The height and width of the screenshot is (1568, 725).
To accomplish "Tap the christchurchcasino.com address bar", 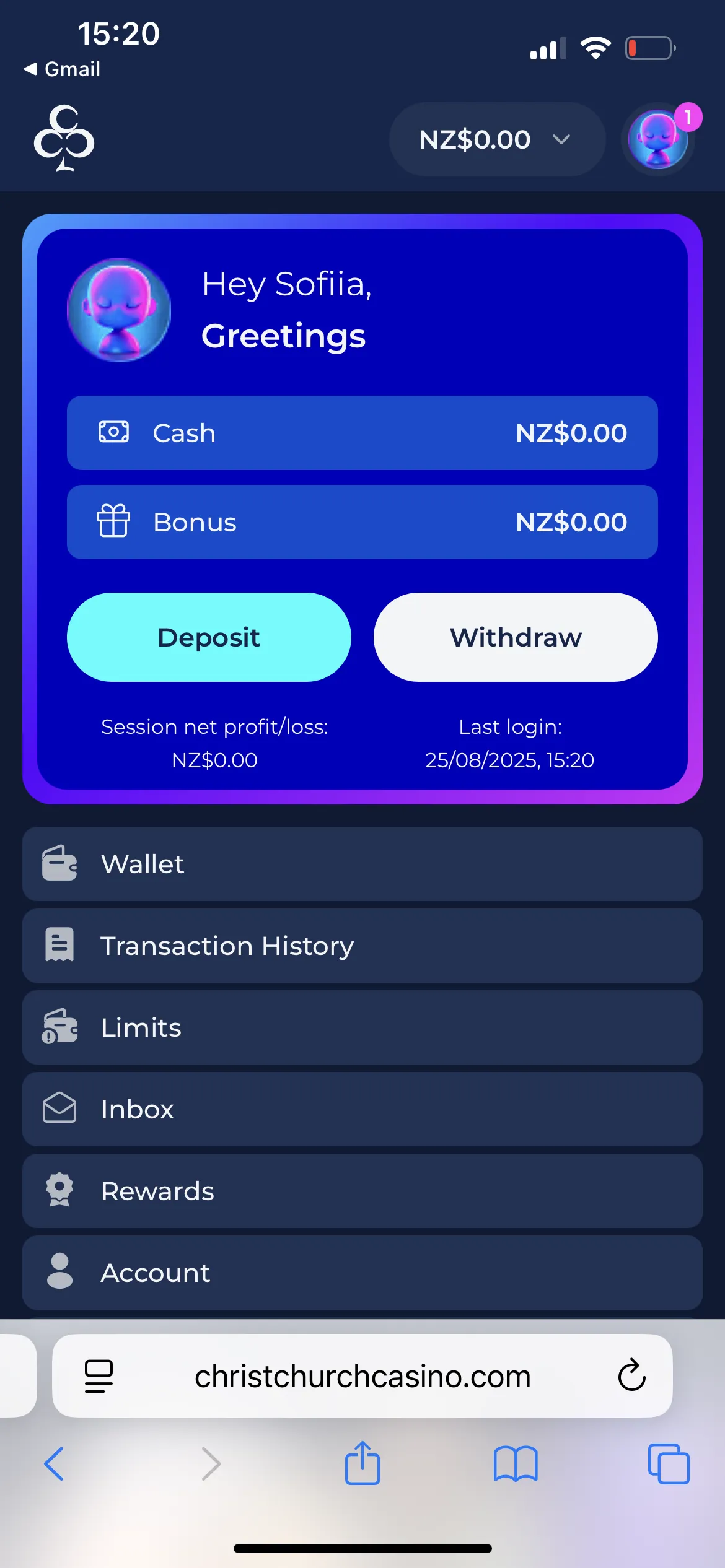I will coord(362,1377).
